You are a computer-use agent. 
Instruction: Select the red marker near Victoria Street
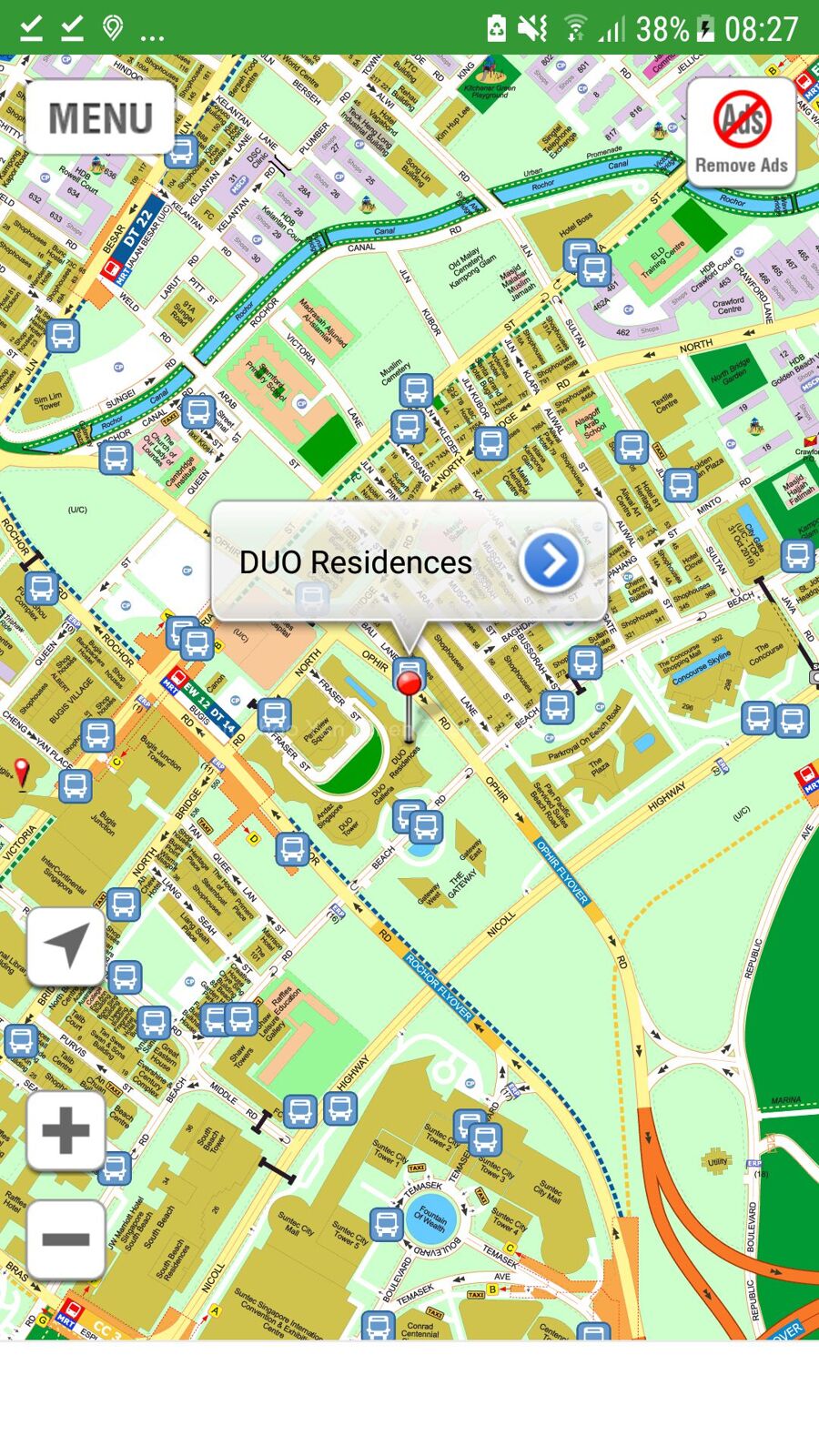click(x=22, y=773)
